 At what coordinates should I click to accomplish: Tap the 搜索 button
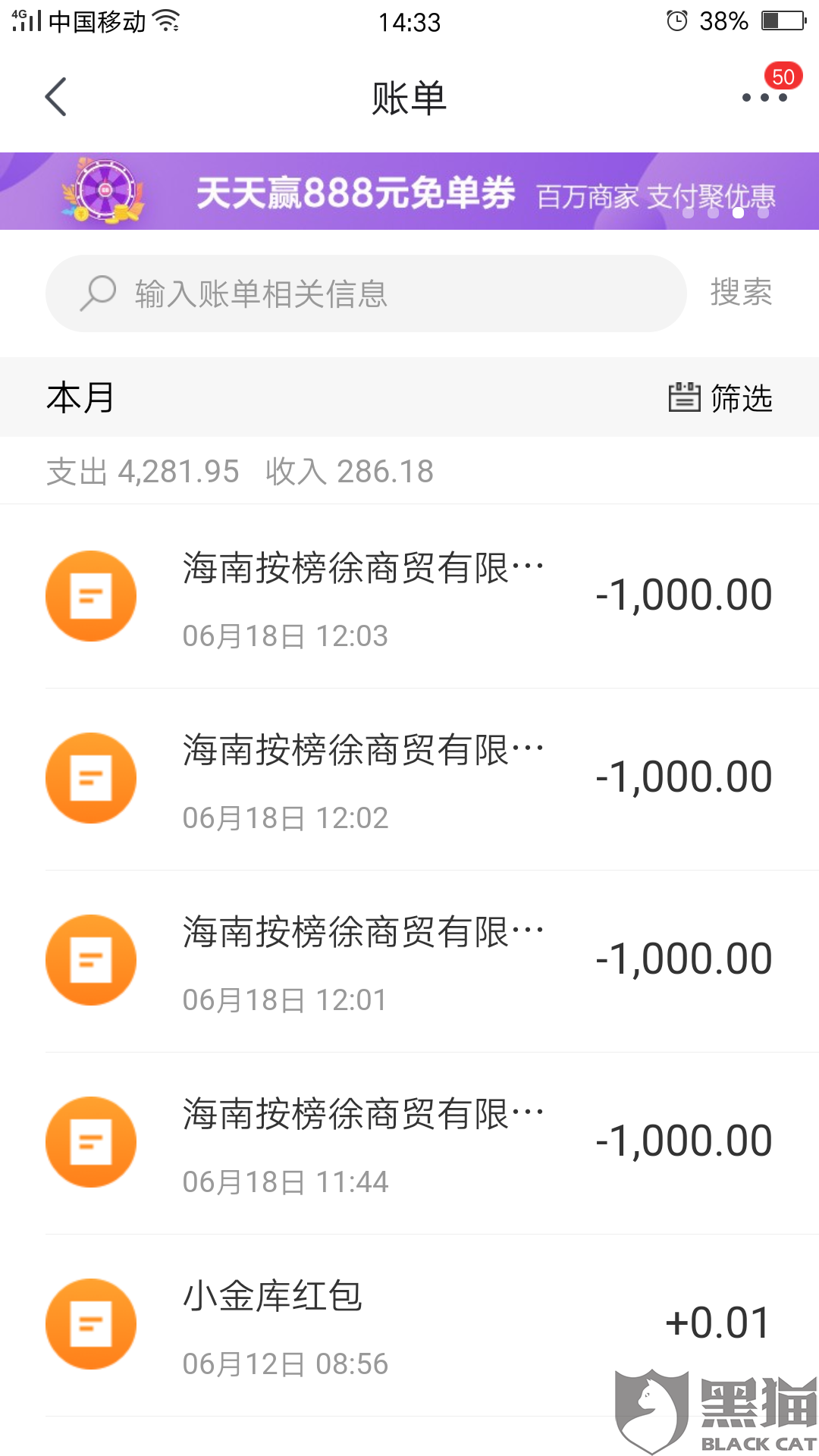pos(741,293)
